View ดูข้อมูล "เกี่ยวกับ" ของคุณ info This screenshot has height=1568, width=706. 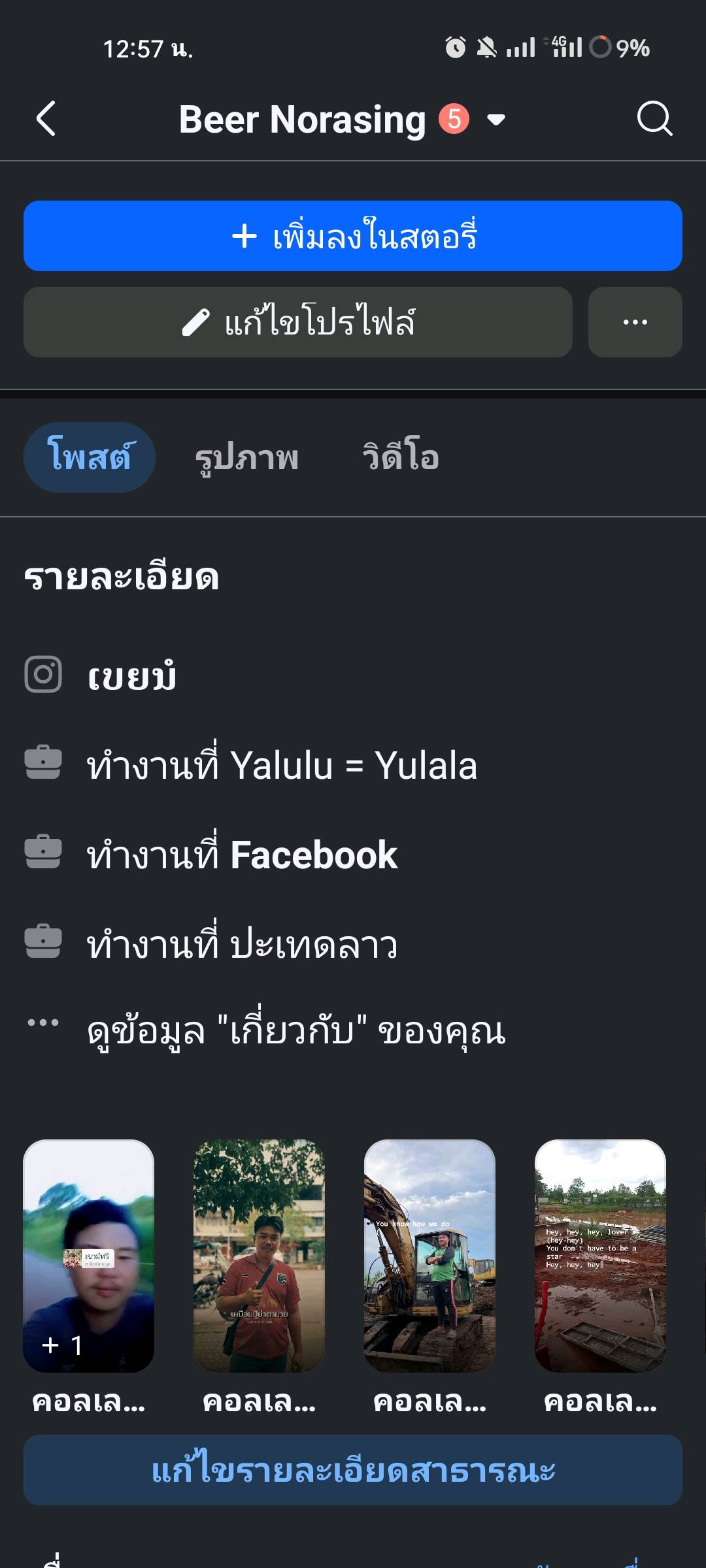[296, 1032]
